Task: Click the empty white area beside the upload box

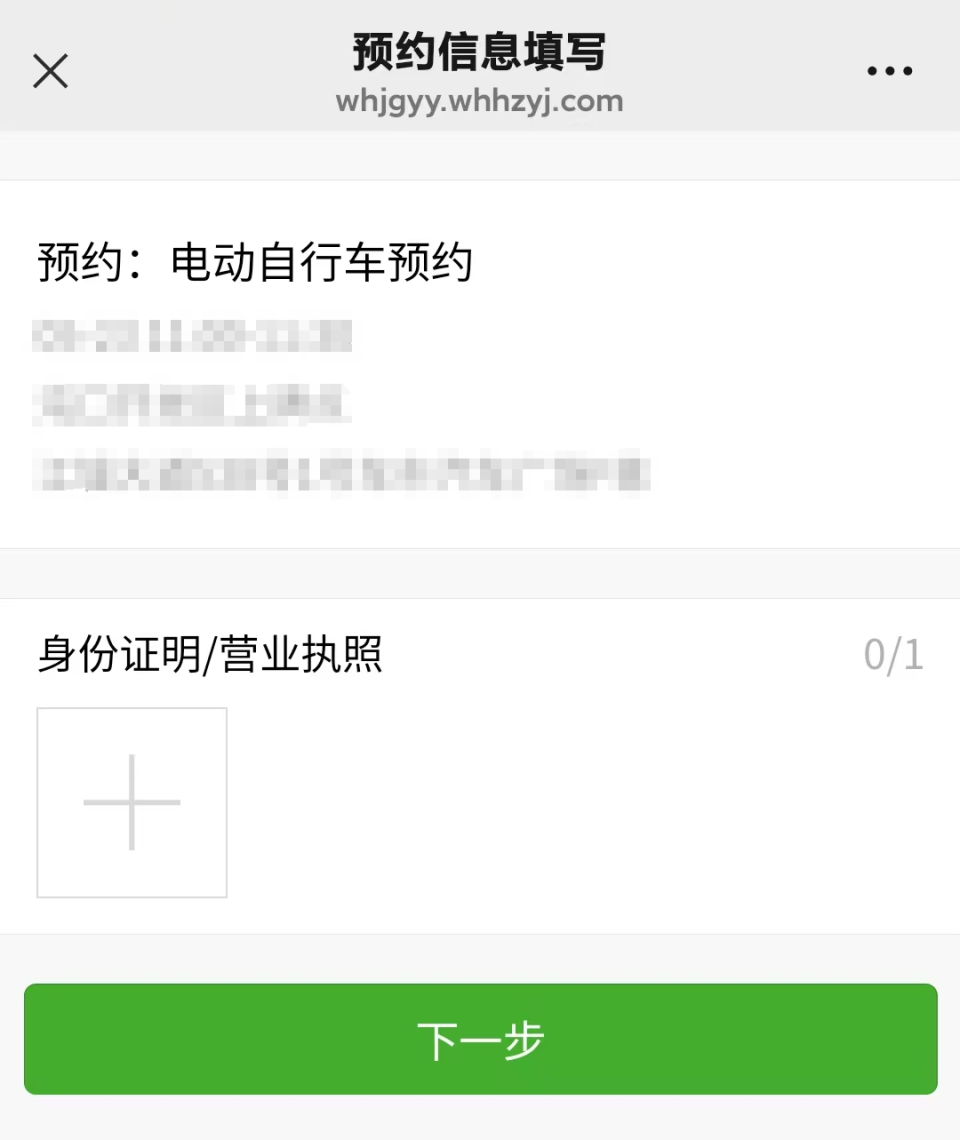Action: pos(550,801)
